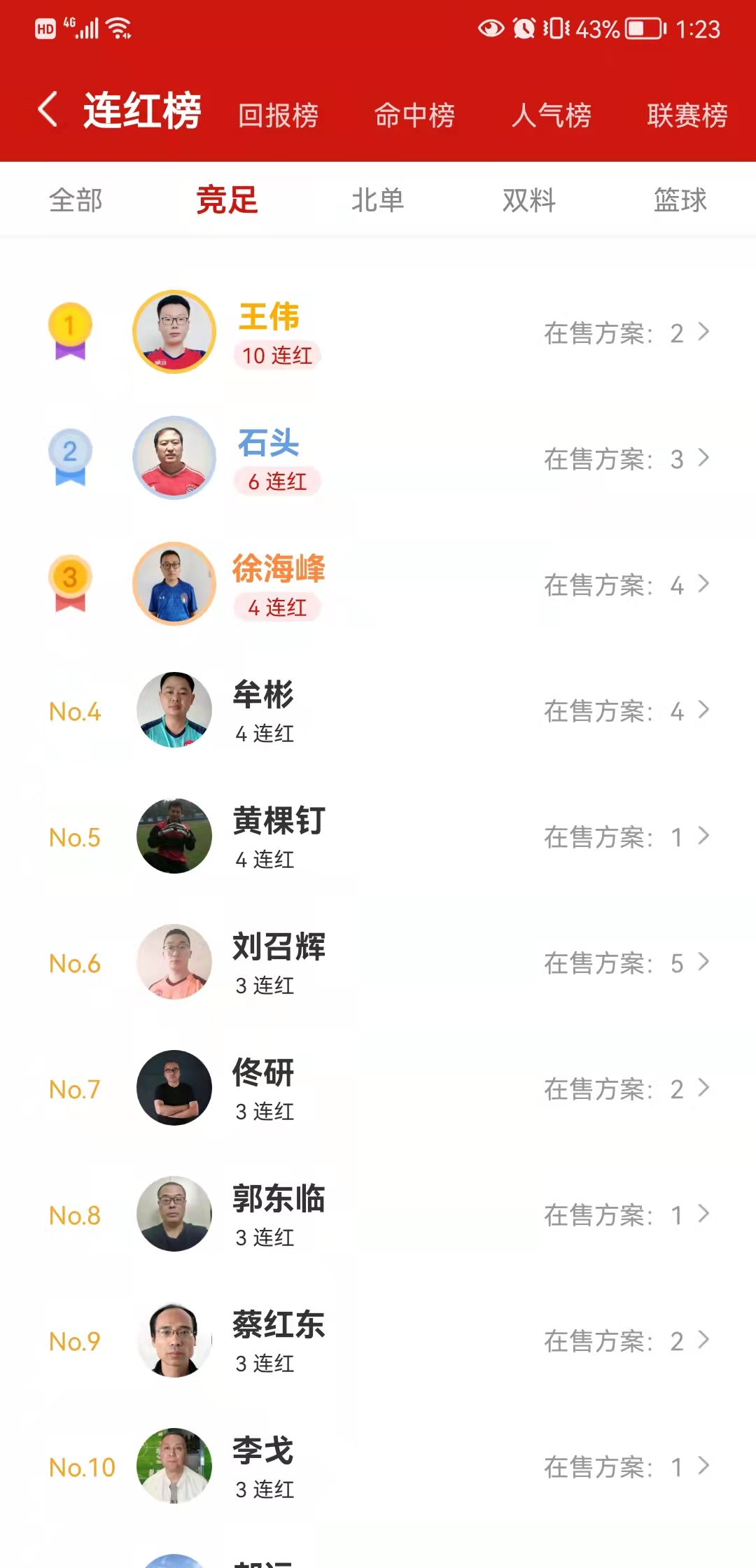756x1568 pixels.
Task: Tap the row for 郭东临
Action: pyautogui.click(x=378, y=1214)
